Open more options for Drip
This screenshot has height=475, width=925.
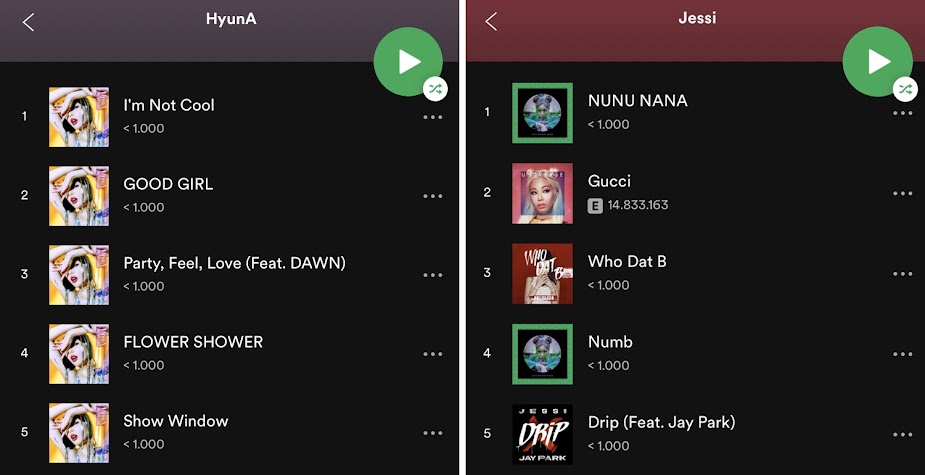click(902, 434)
